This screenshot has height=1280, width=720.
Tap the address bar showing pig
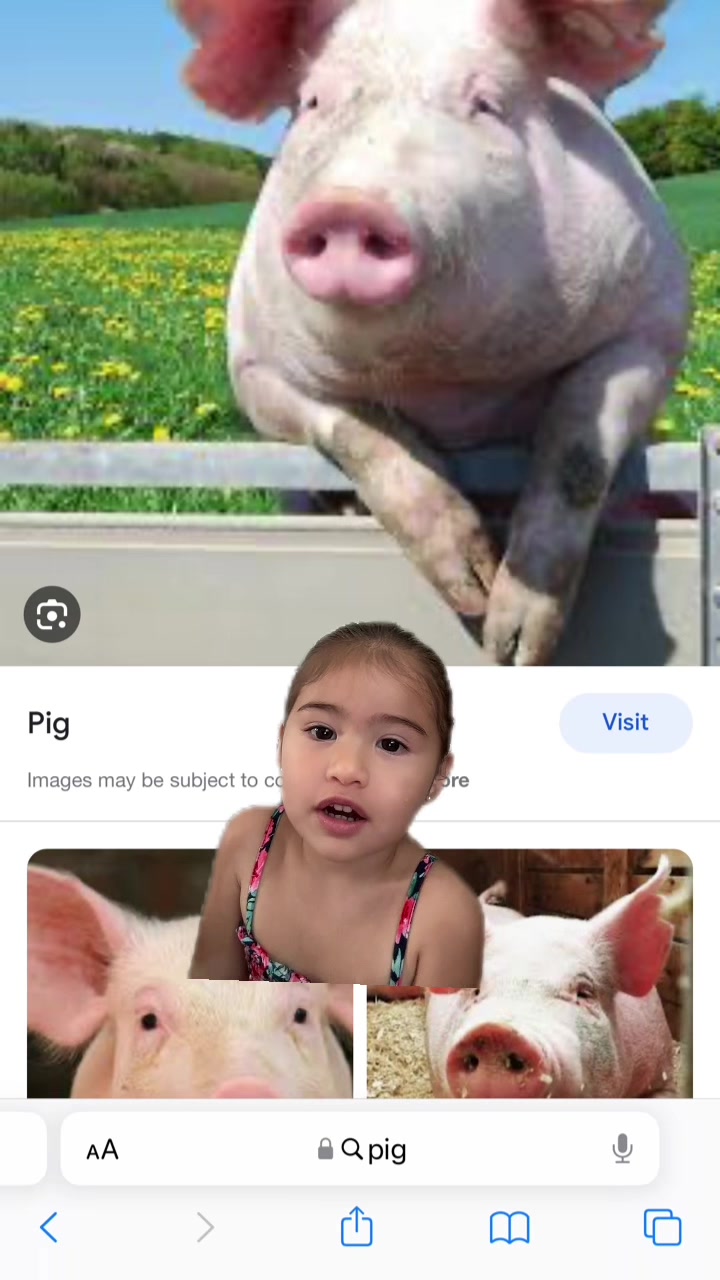click(360, 1149)
